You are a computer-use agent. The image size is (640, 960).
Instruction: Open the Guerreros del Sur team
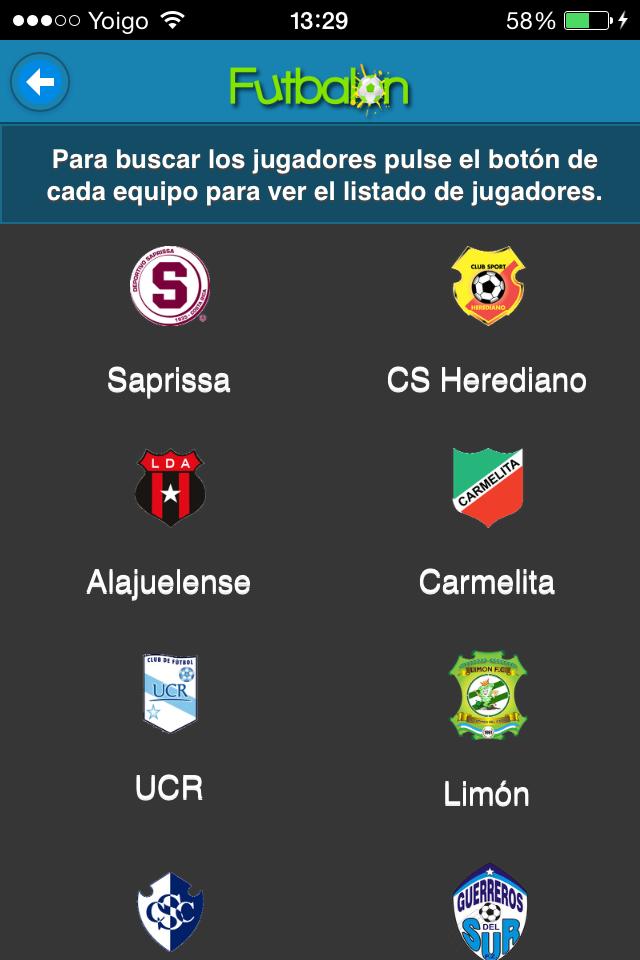click(x=489, y=912)
